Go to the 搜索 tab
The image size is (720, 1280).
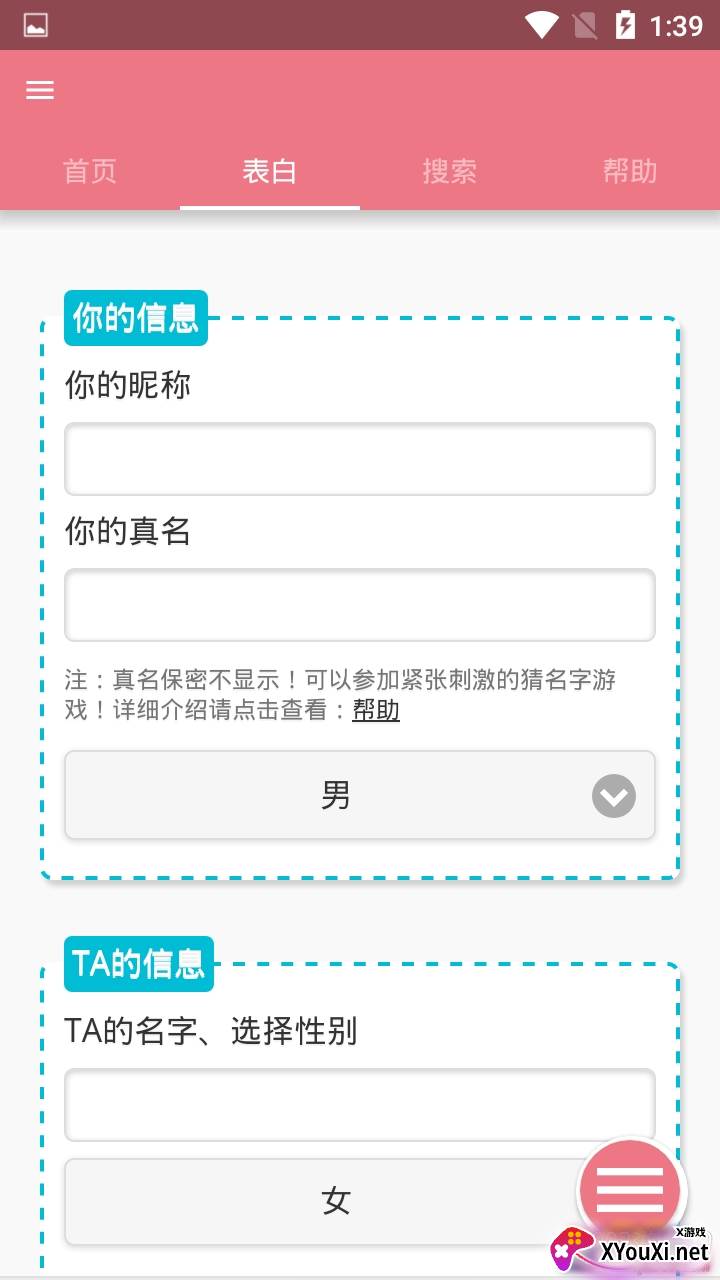[x=449, y=171]
